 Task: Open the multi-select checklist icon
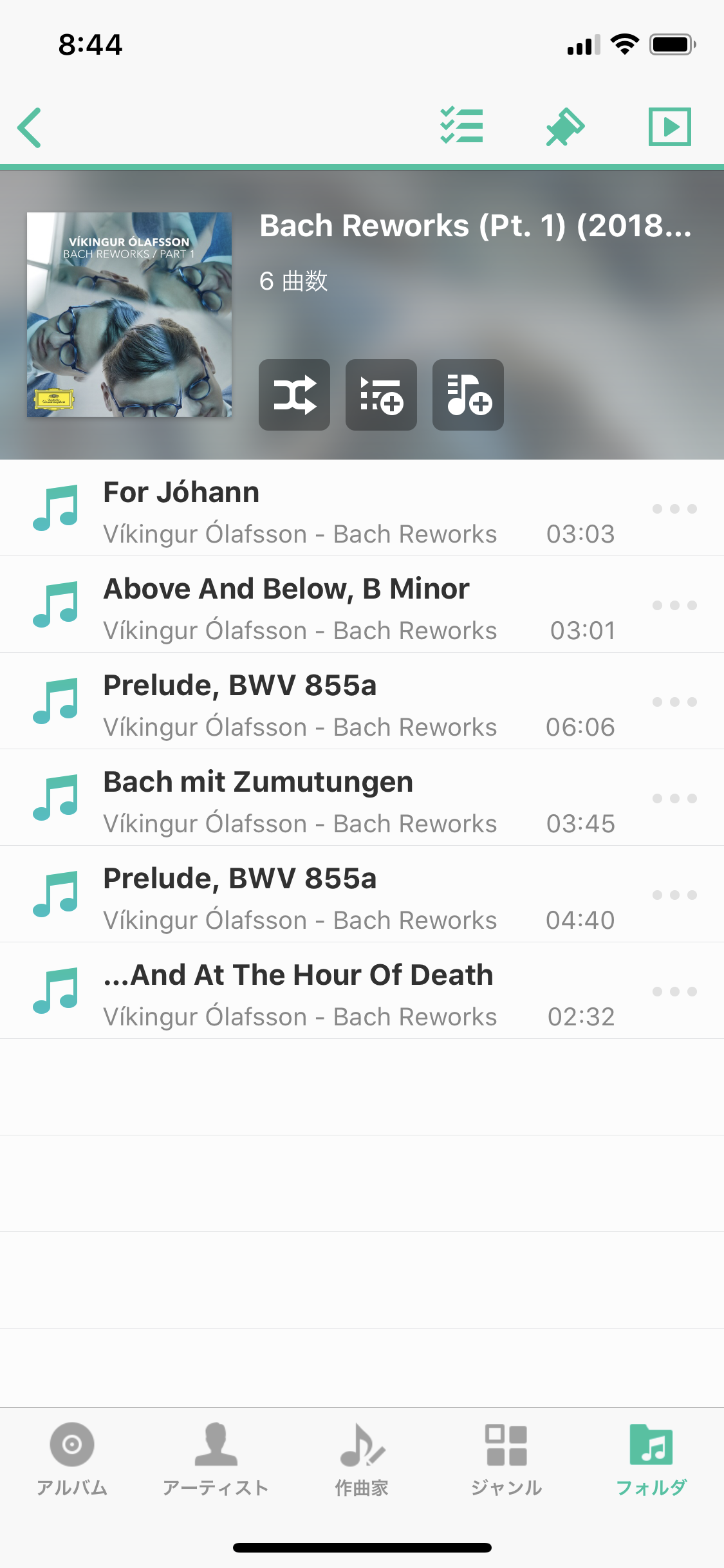(462, 126)
